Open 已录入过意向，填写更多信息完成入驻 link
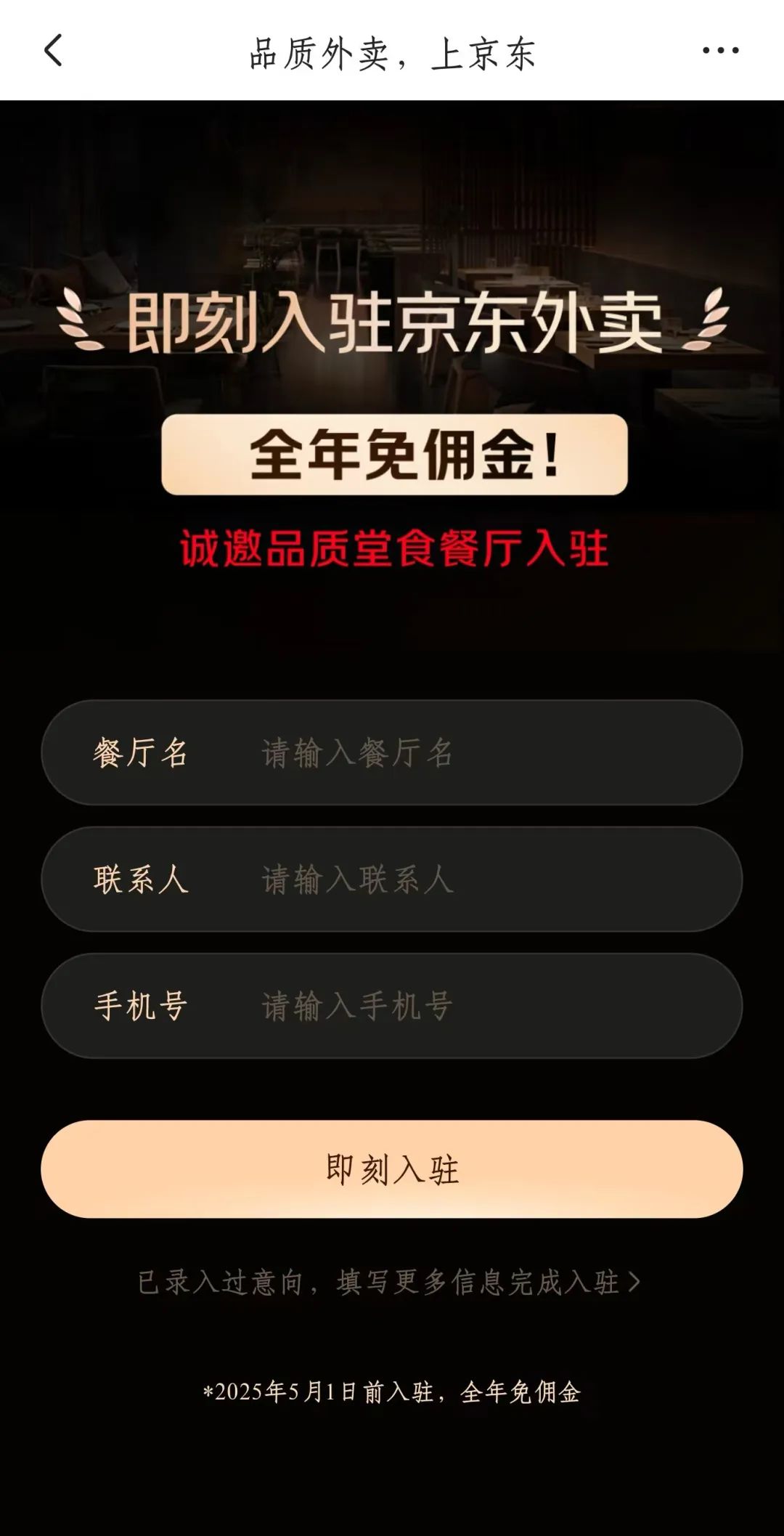784x1536 pixels. tap(389, 1282)
